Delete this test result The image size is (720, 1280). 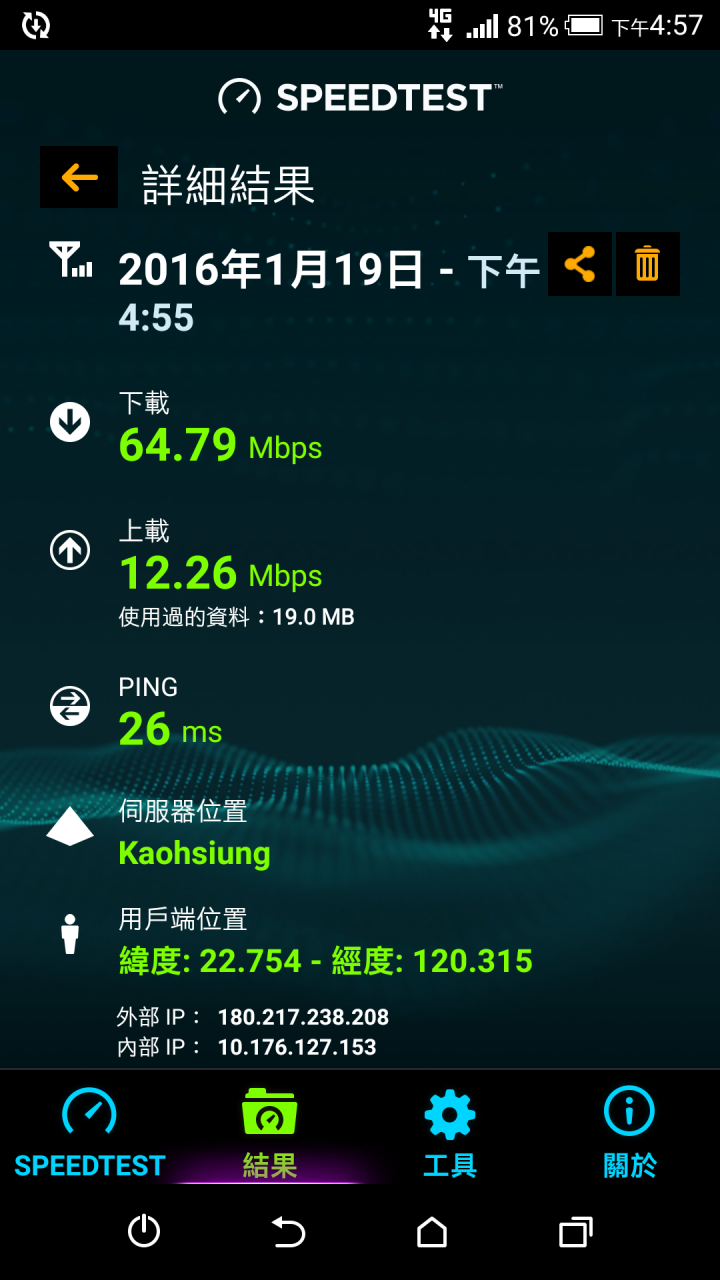[x=648, y=264]
